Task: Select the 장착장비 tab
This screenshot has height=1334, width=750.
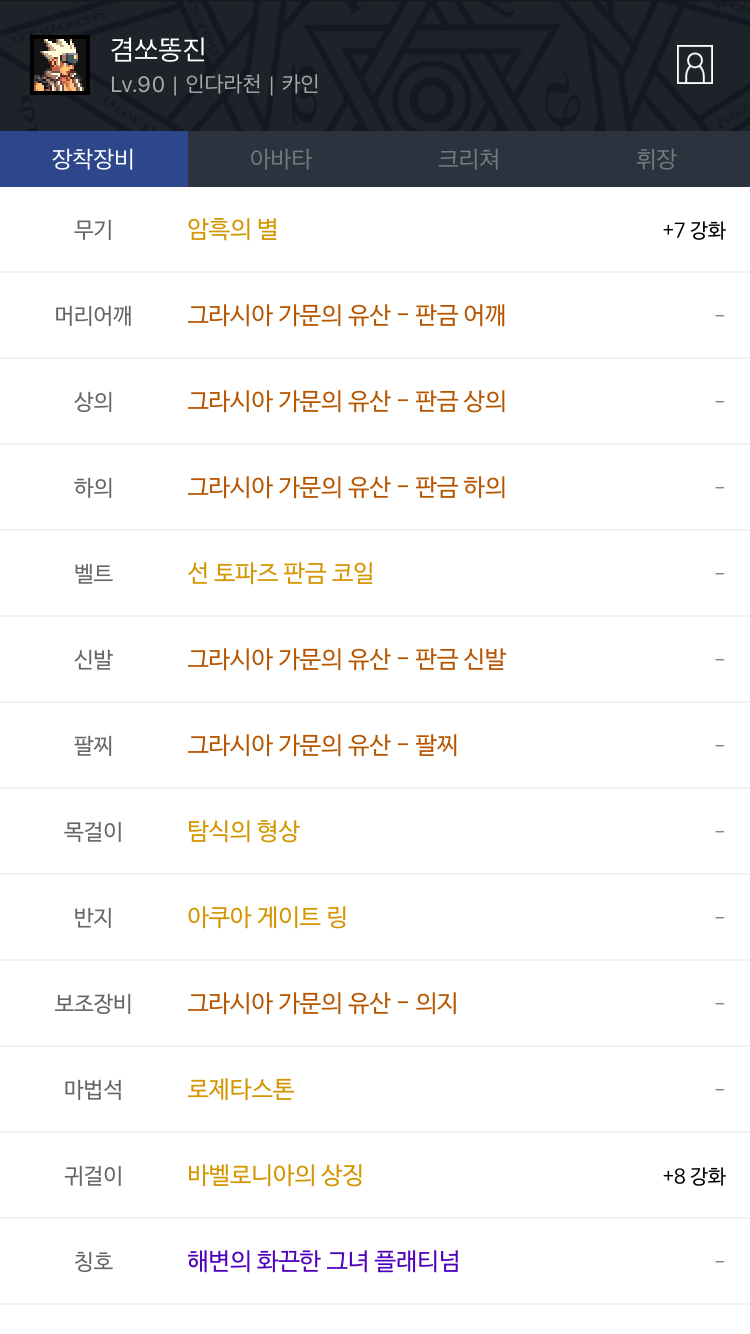Action: [93, 159]
